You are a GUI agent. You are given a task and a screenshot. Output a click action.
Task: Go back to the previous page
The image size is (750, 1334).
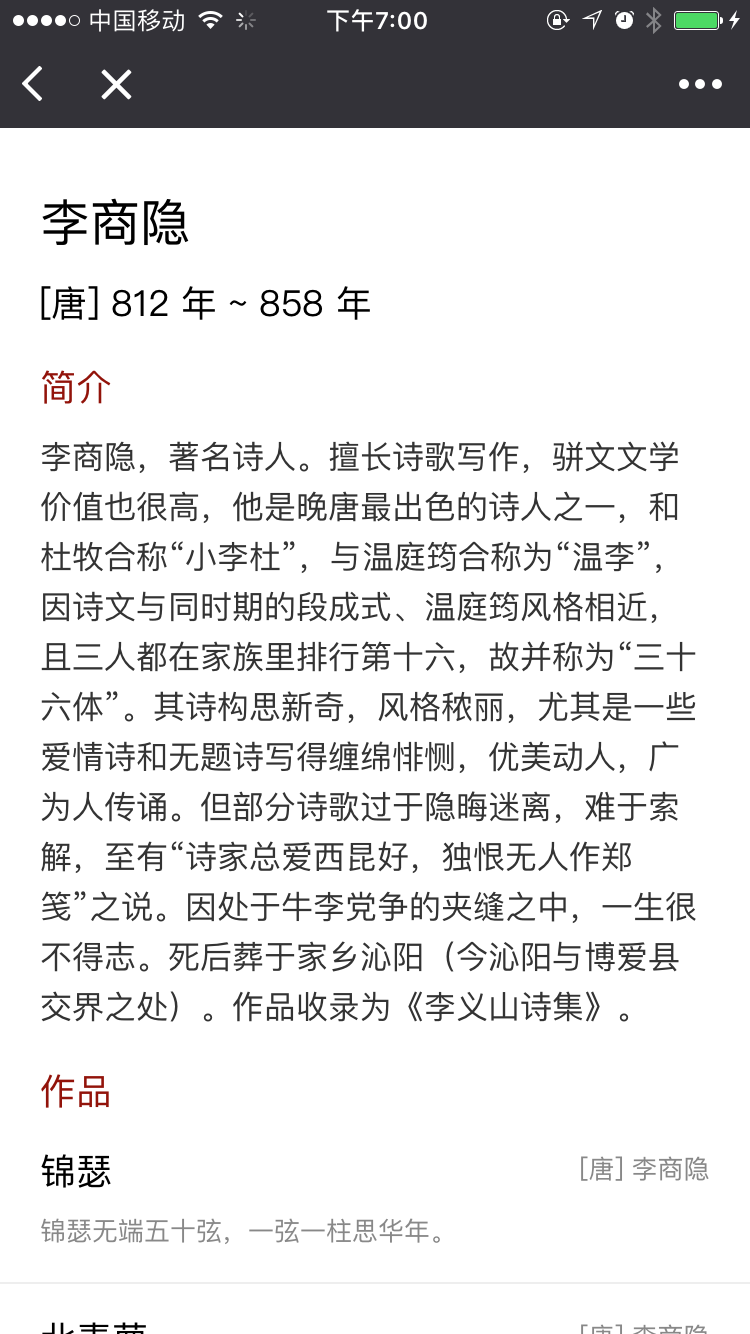[x=33, y=85]
